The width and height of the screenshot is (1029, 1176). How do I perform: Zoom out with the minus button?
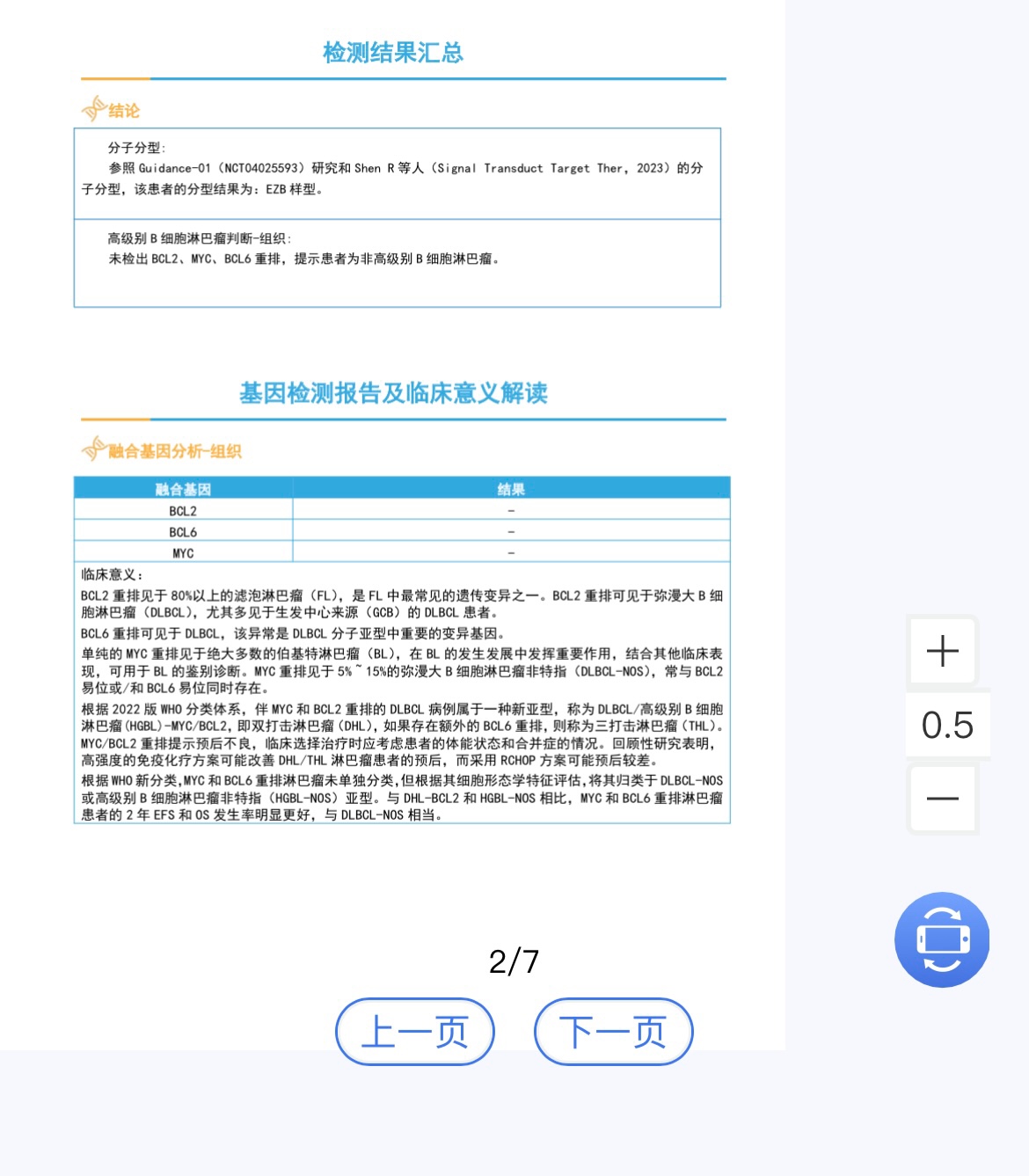tap(942, 799)
